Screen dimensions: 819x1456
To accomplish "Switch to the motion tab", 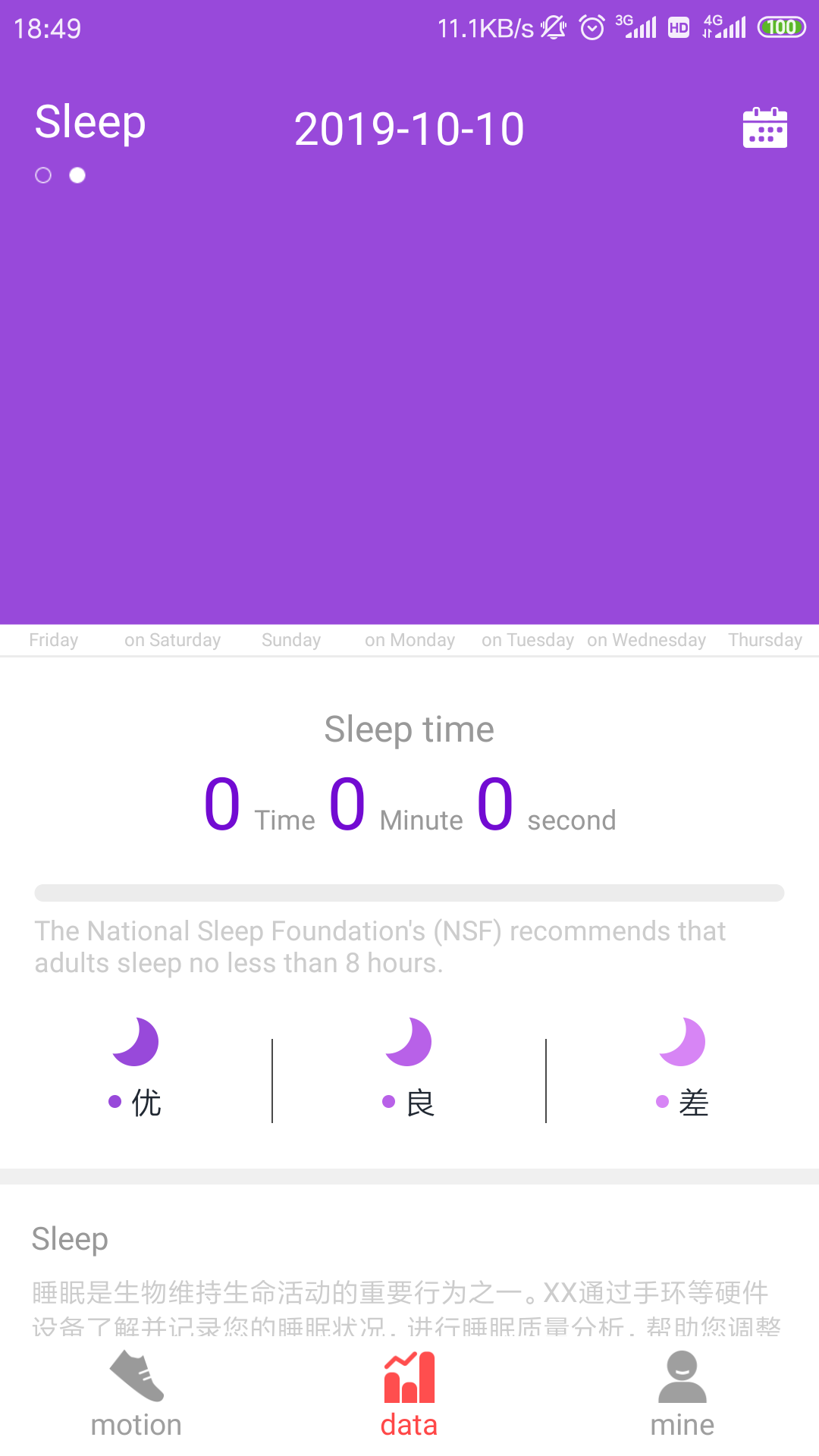I will pos(136,1394).
